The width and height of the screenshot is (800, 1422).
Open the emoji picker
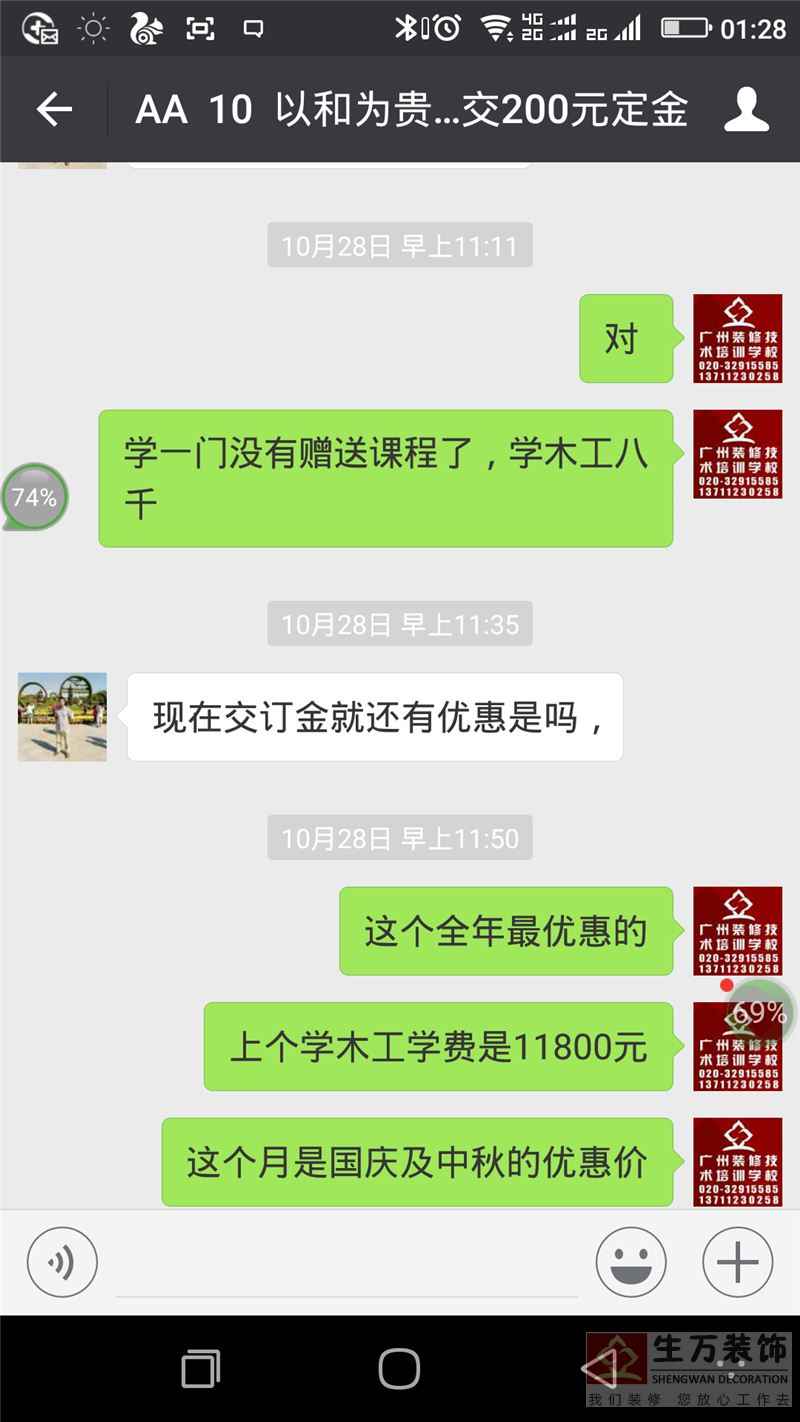[x=631, y=1262]
